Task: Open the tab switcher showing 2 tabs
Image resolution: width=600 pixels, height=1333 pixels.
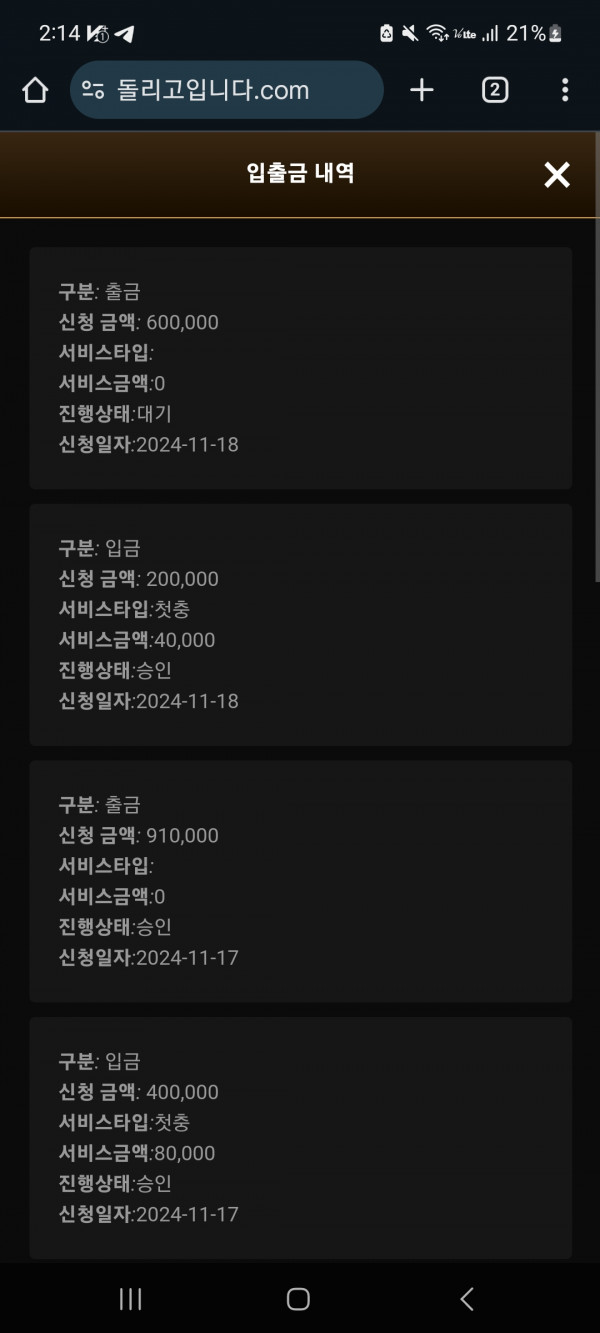Action: point(495,90)
